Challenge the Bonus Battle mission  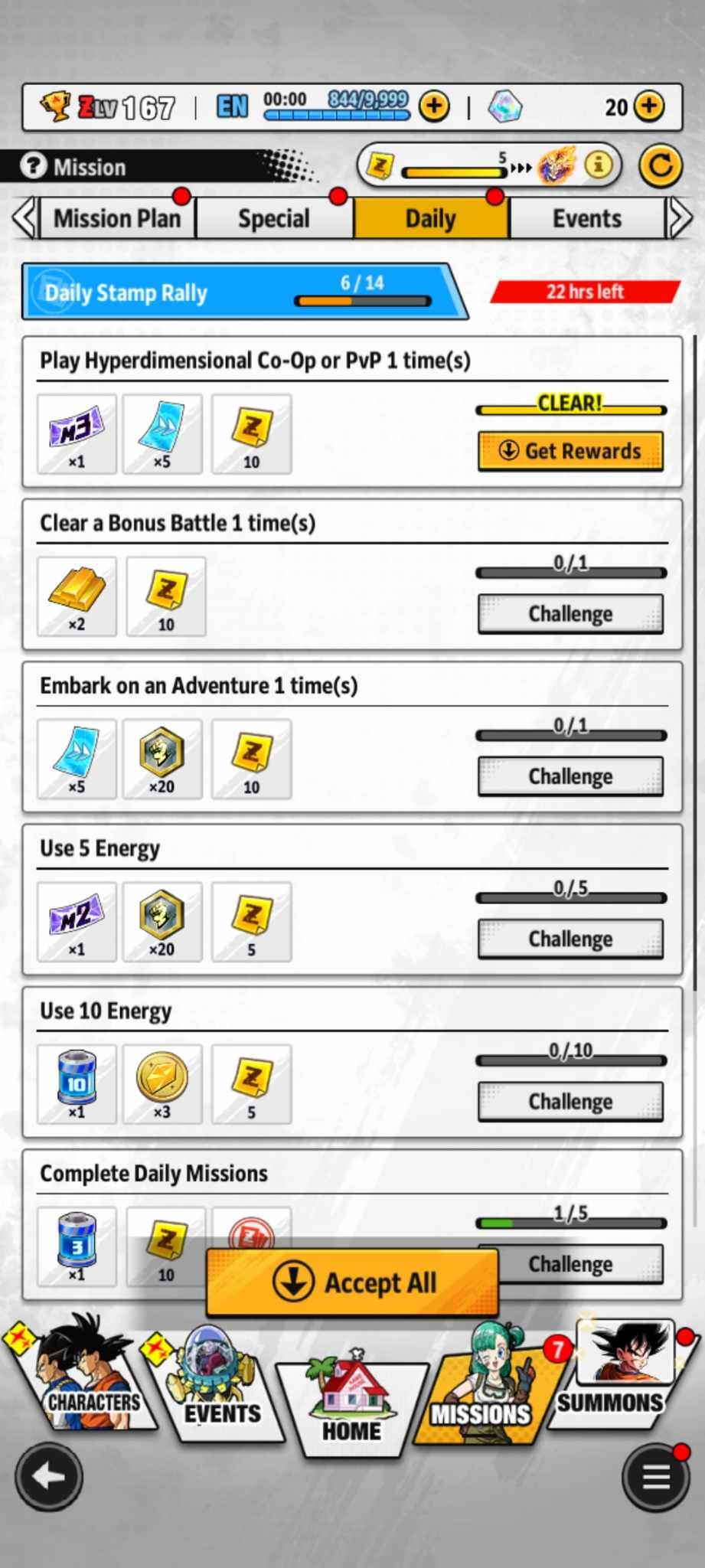(570, 614)
